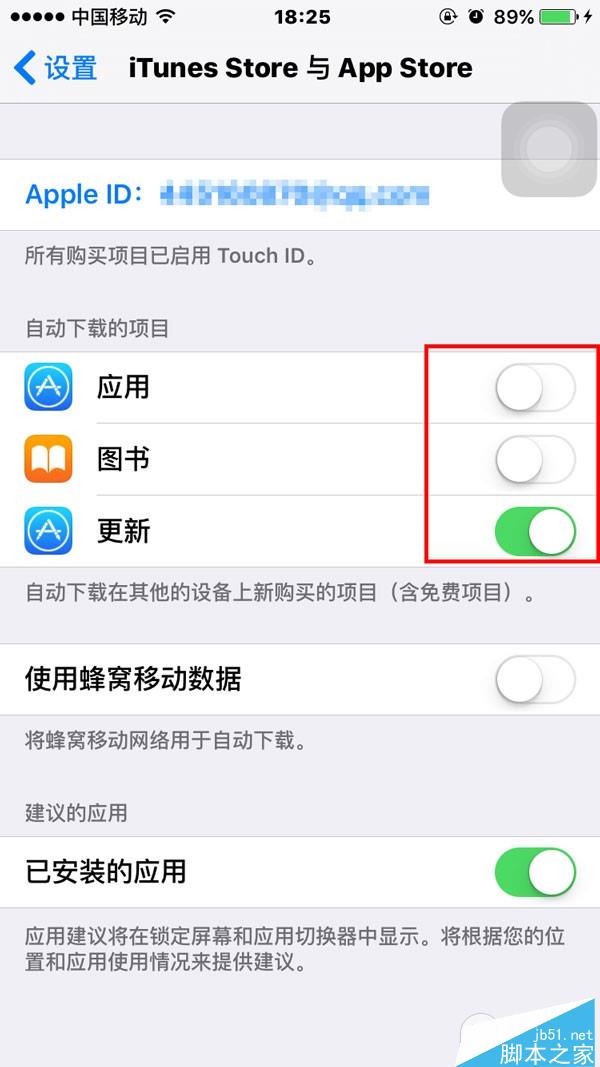Viewport: 600px width, 1067px height.
Task: Go back to 设置
Action: coord(56,68)
